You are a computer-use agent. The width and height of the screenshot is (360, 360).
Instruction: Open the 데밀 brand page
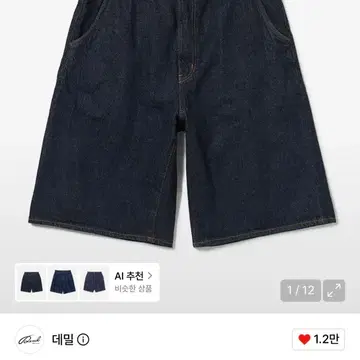coord(63,339)
